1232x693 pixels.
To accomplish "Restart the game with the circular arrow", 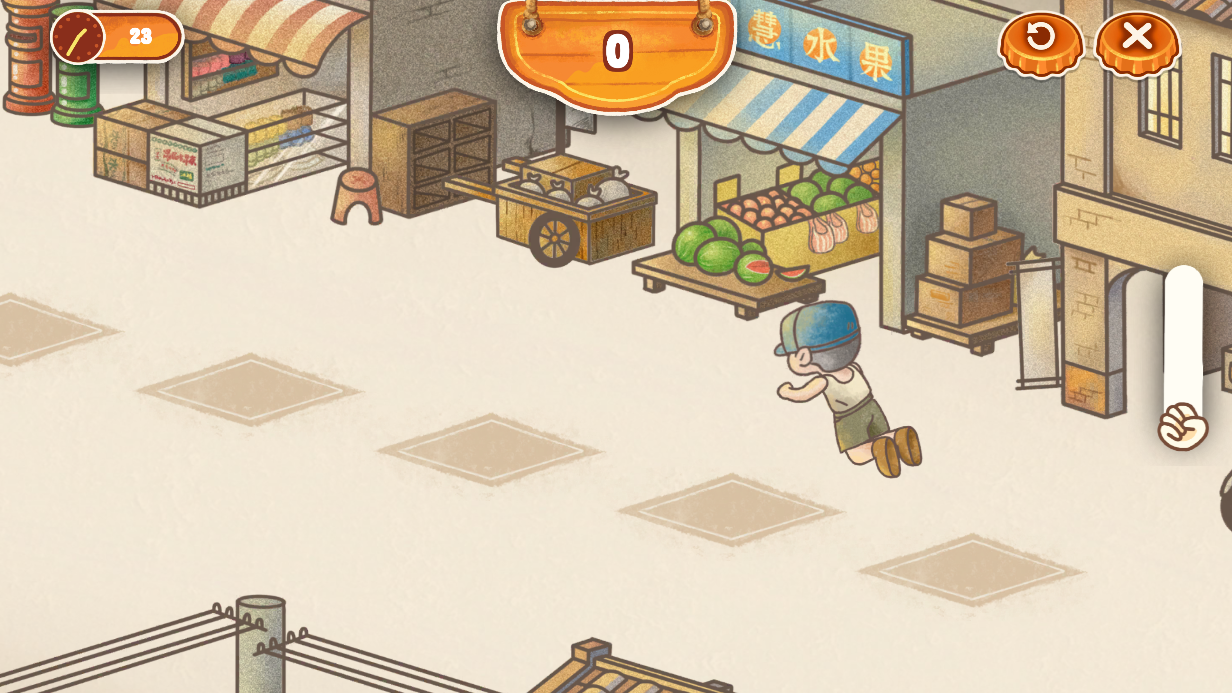I will [x=1040, y=39].
